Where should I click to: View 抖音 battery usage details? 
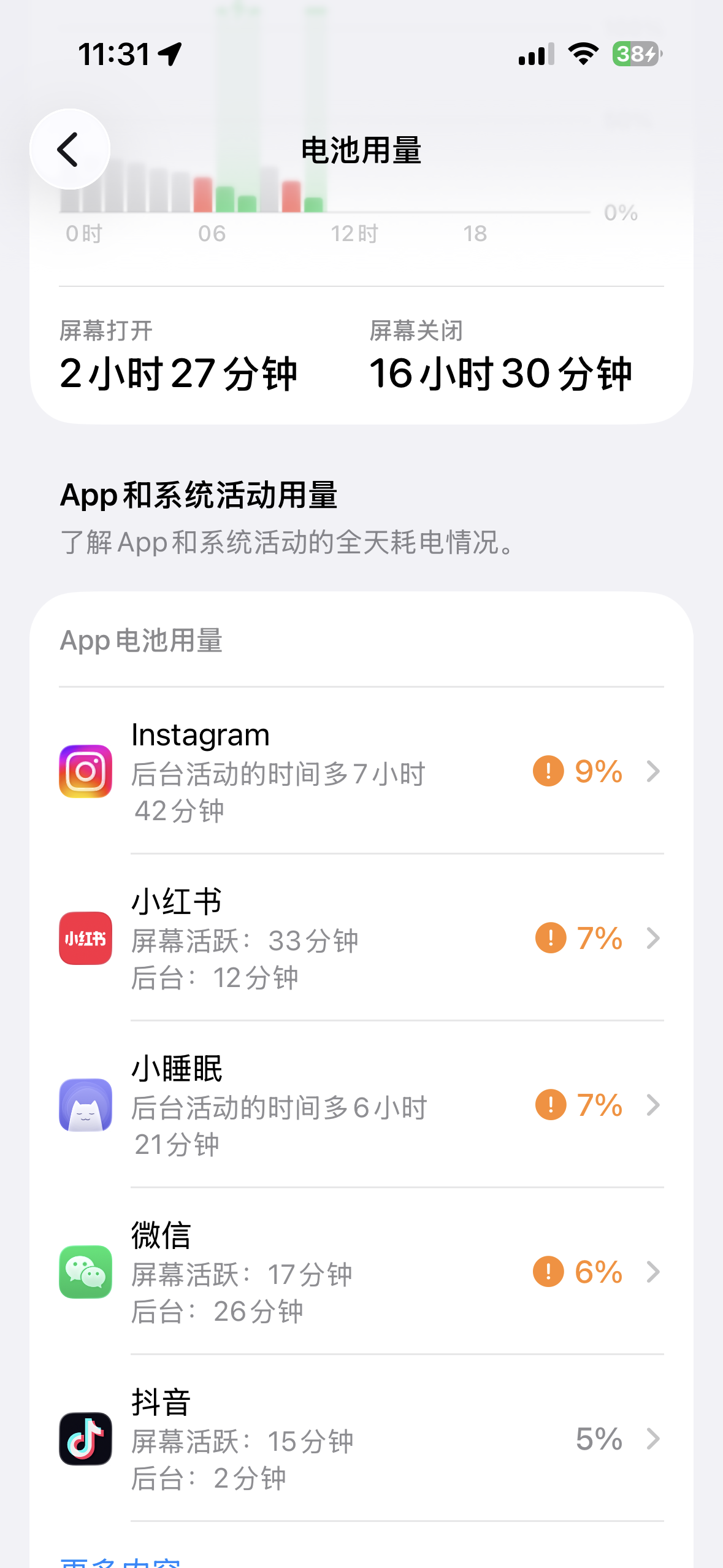(x=361, y=1438)
